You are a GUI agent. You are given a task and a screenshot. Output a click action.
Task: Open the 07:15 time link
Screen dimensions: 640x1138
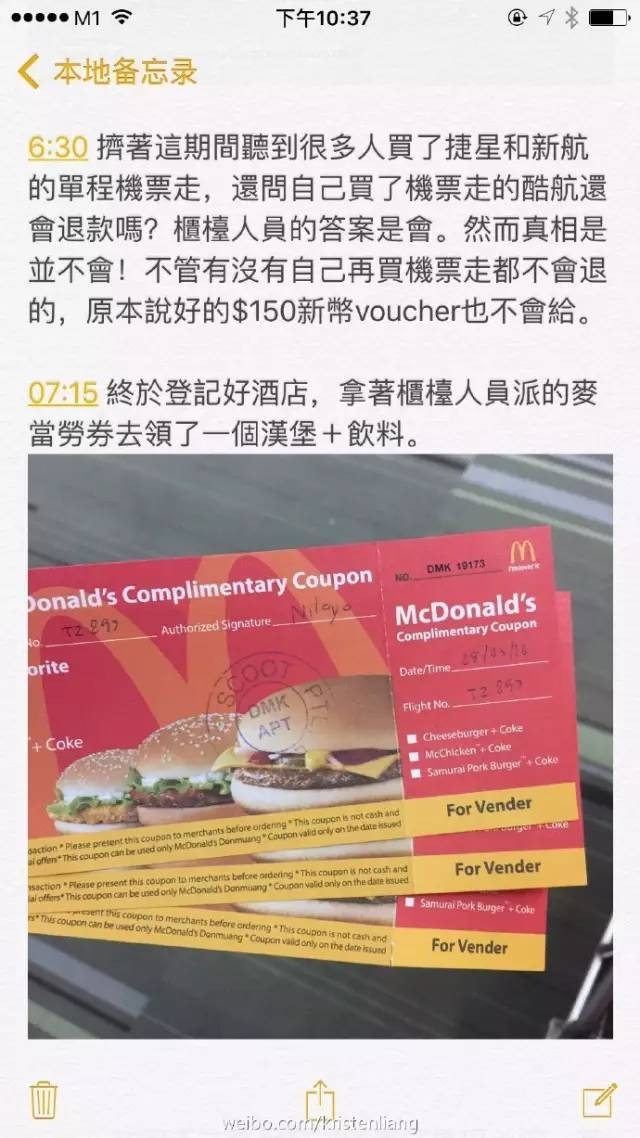(x=62, y=393)
